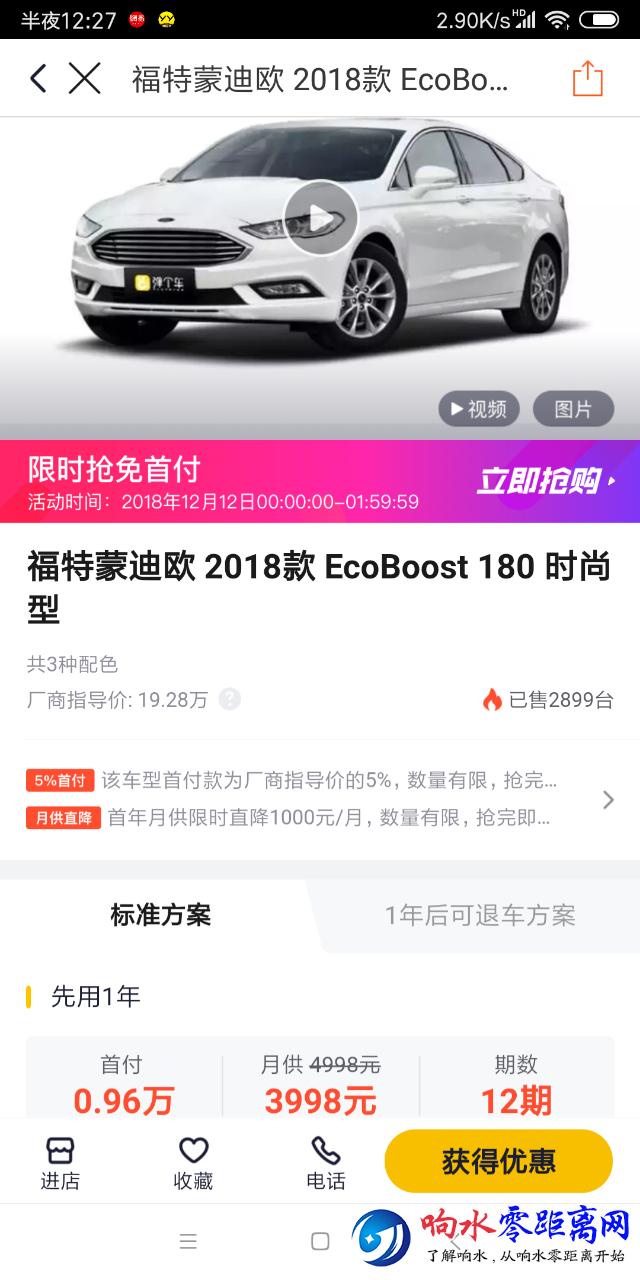Share this car listing
Viewport: 640px width, 1280px height.
588,78
